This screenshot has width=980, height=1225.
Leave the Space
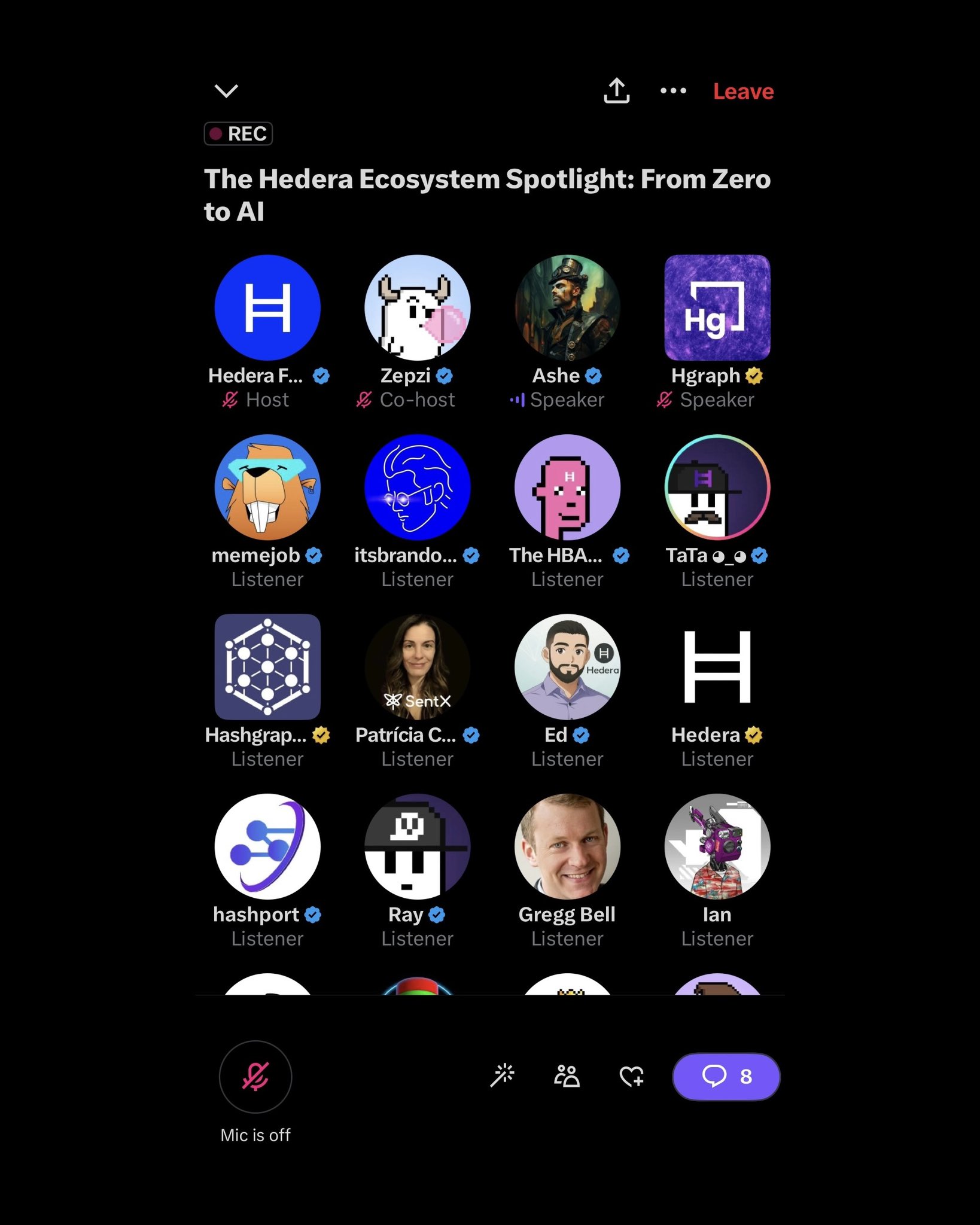click(743, 92)
